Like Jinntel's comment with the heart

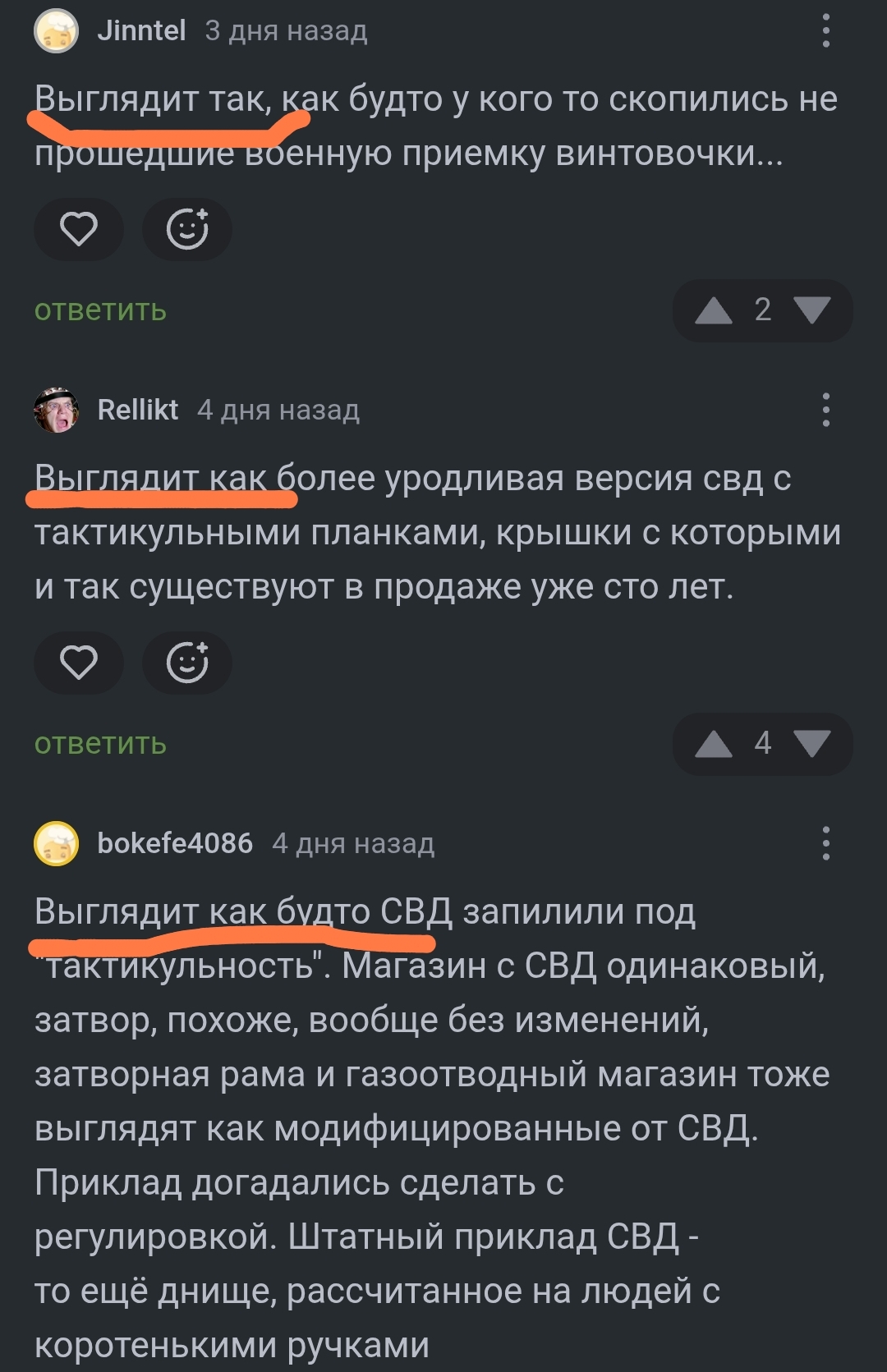coord(79,229)
